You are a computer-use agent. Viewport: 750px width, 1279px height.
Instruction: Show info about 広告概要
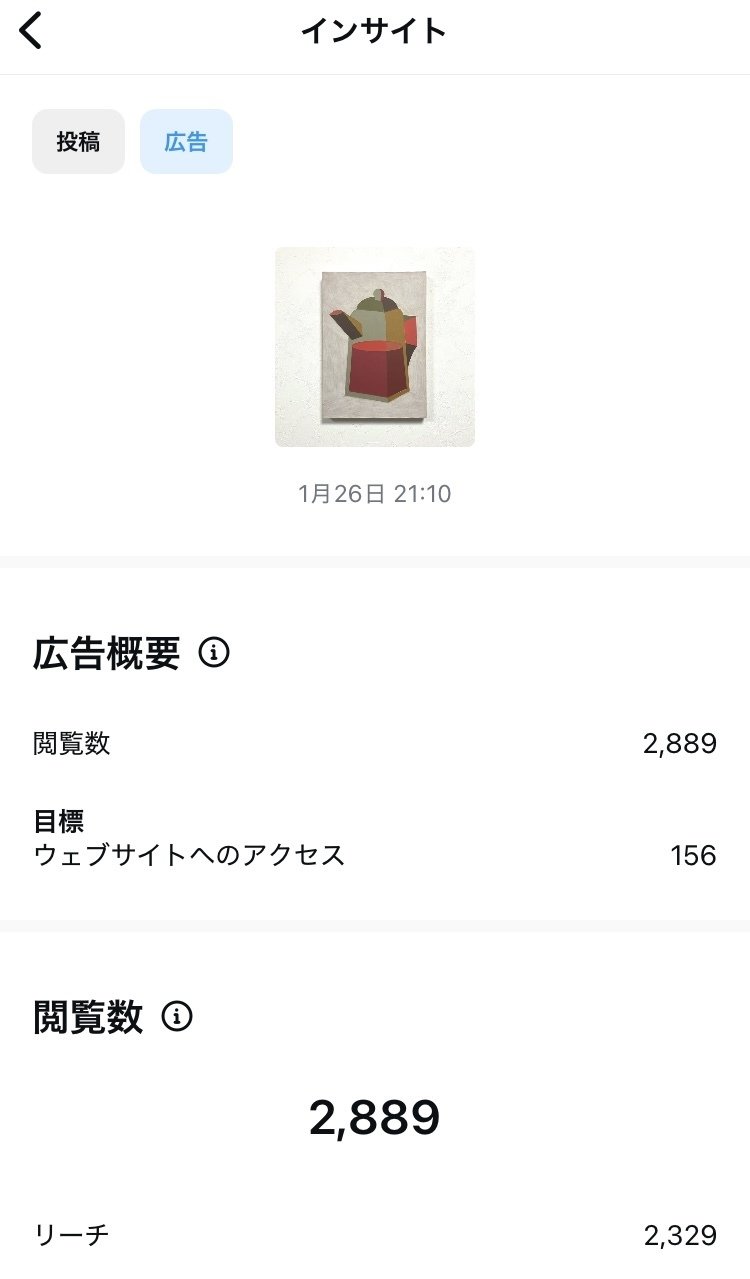click(x=214, y=653)
